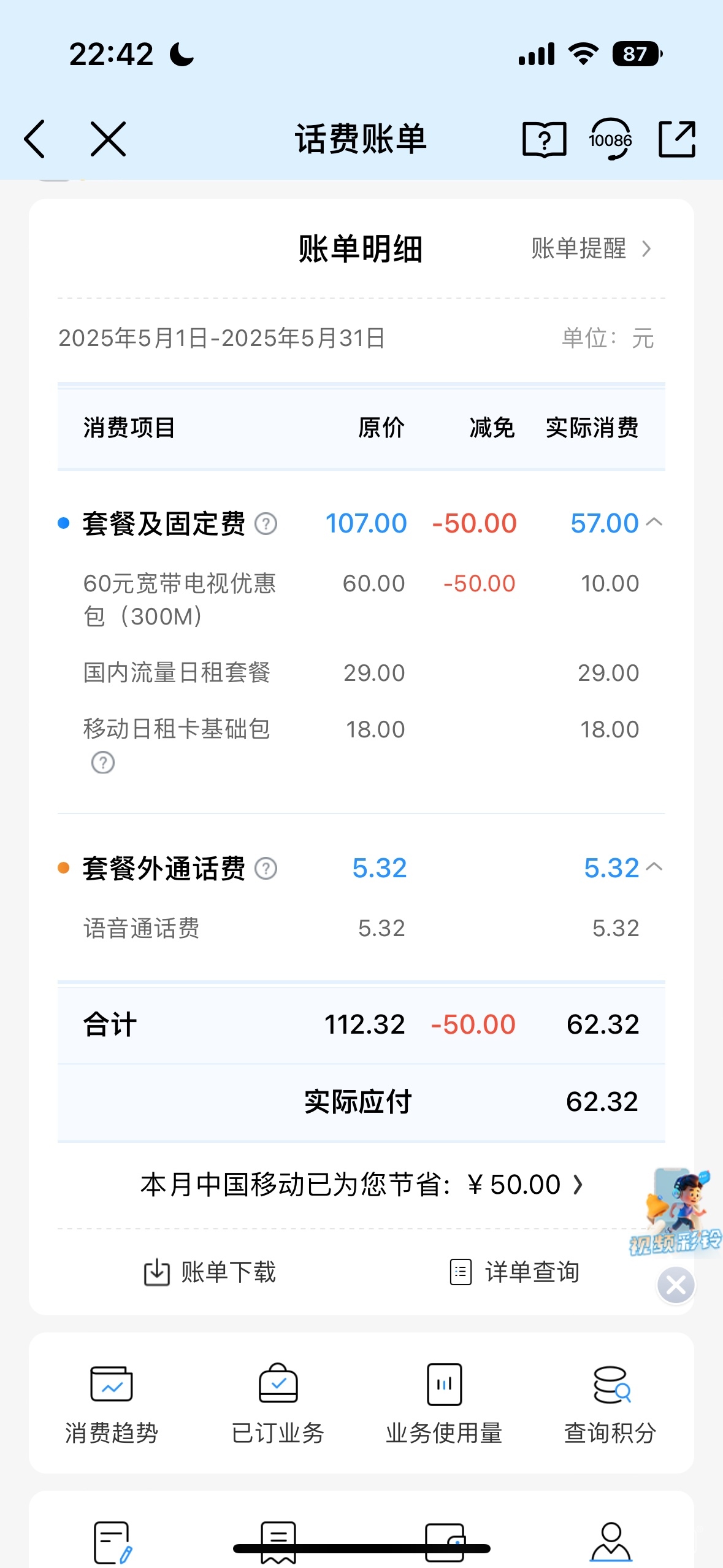Collapse the 套餐外通话费 section
This screenshot has width=723, height=1568.
click(x=654, y=867)
